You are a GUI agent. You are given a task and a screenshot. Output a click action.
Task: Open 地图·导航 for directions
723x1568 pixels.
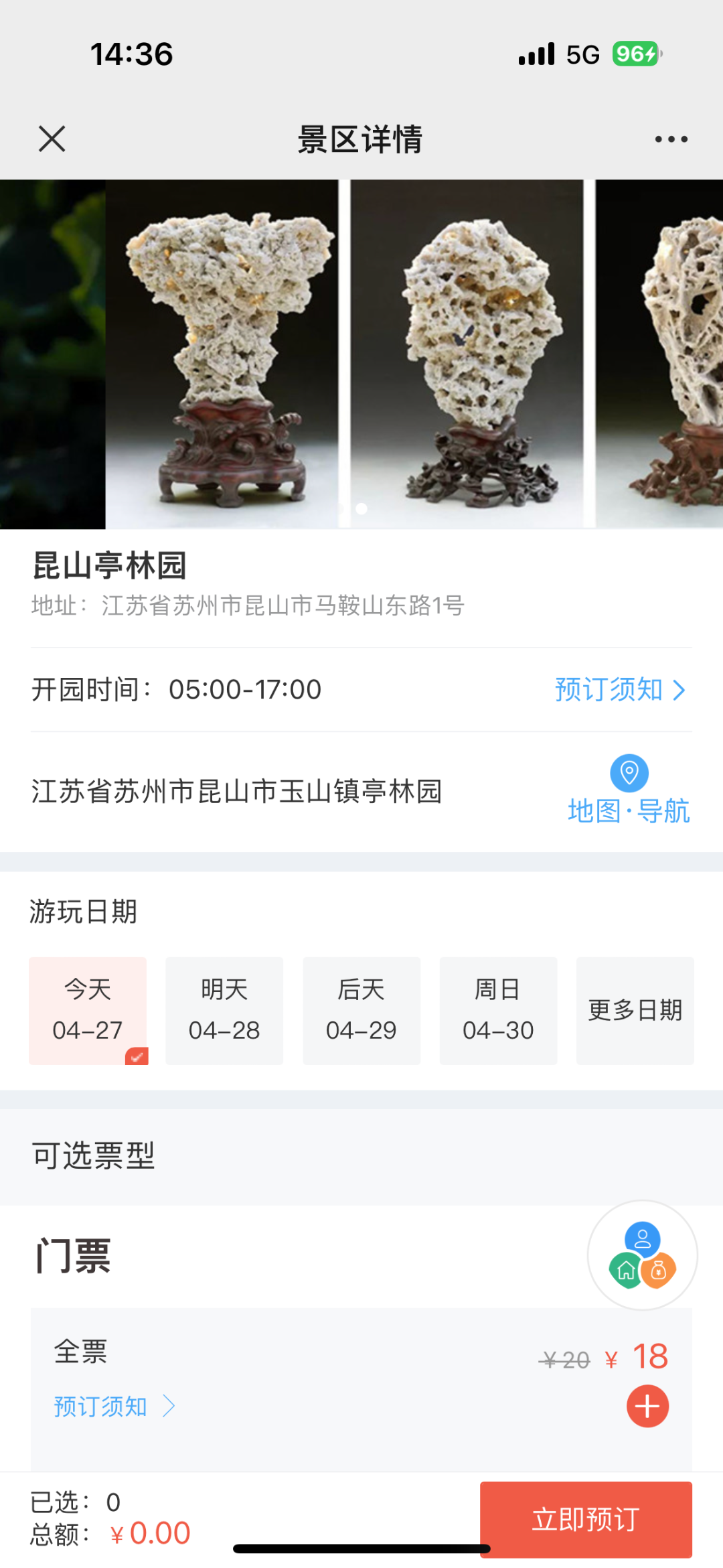pos(629,790)
